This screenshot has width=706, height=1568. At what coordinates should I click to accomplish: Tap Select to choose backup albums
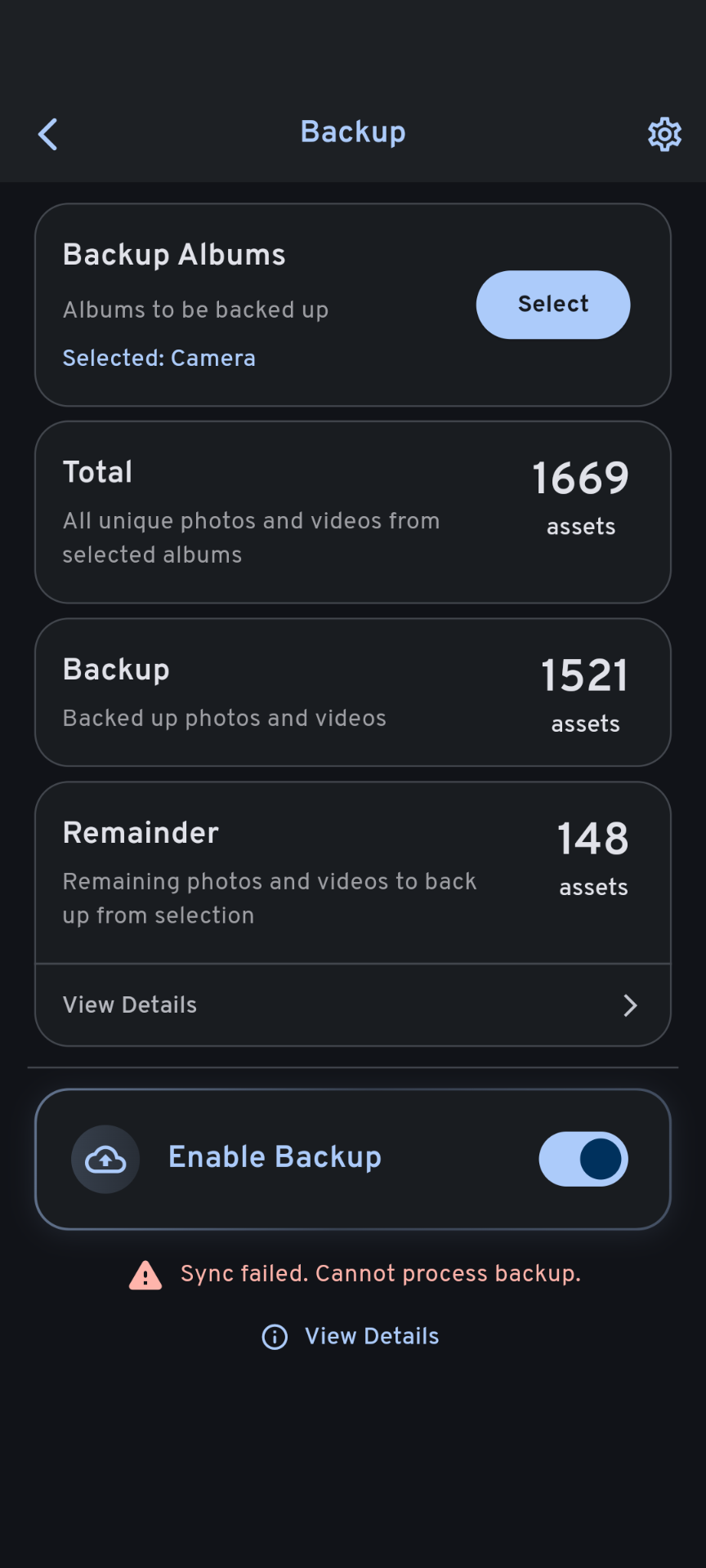click(x=553, y=305)
